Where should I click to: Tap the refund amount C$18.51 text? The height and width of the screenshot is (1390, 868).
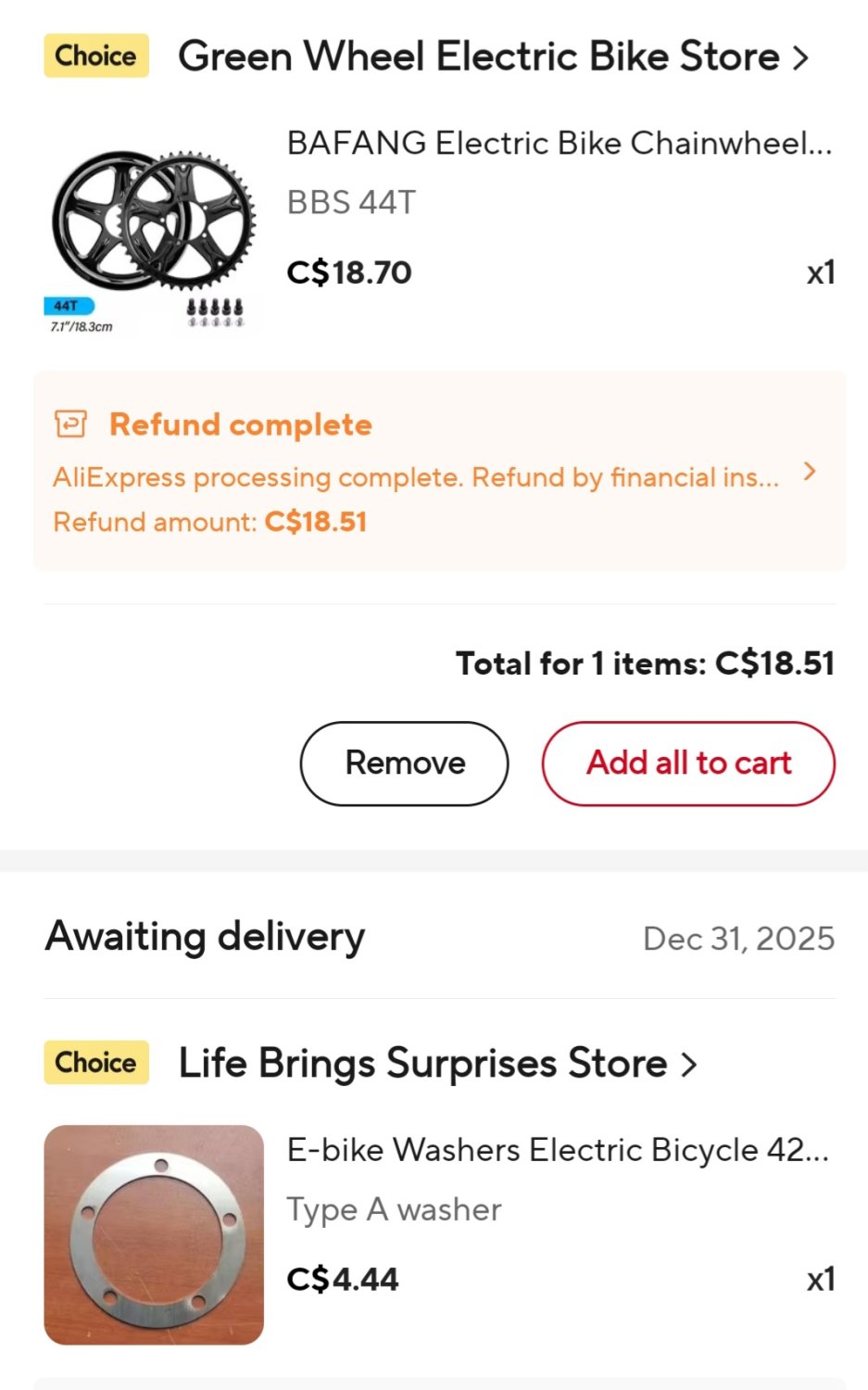[x=315, y=522]
